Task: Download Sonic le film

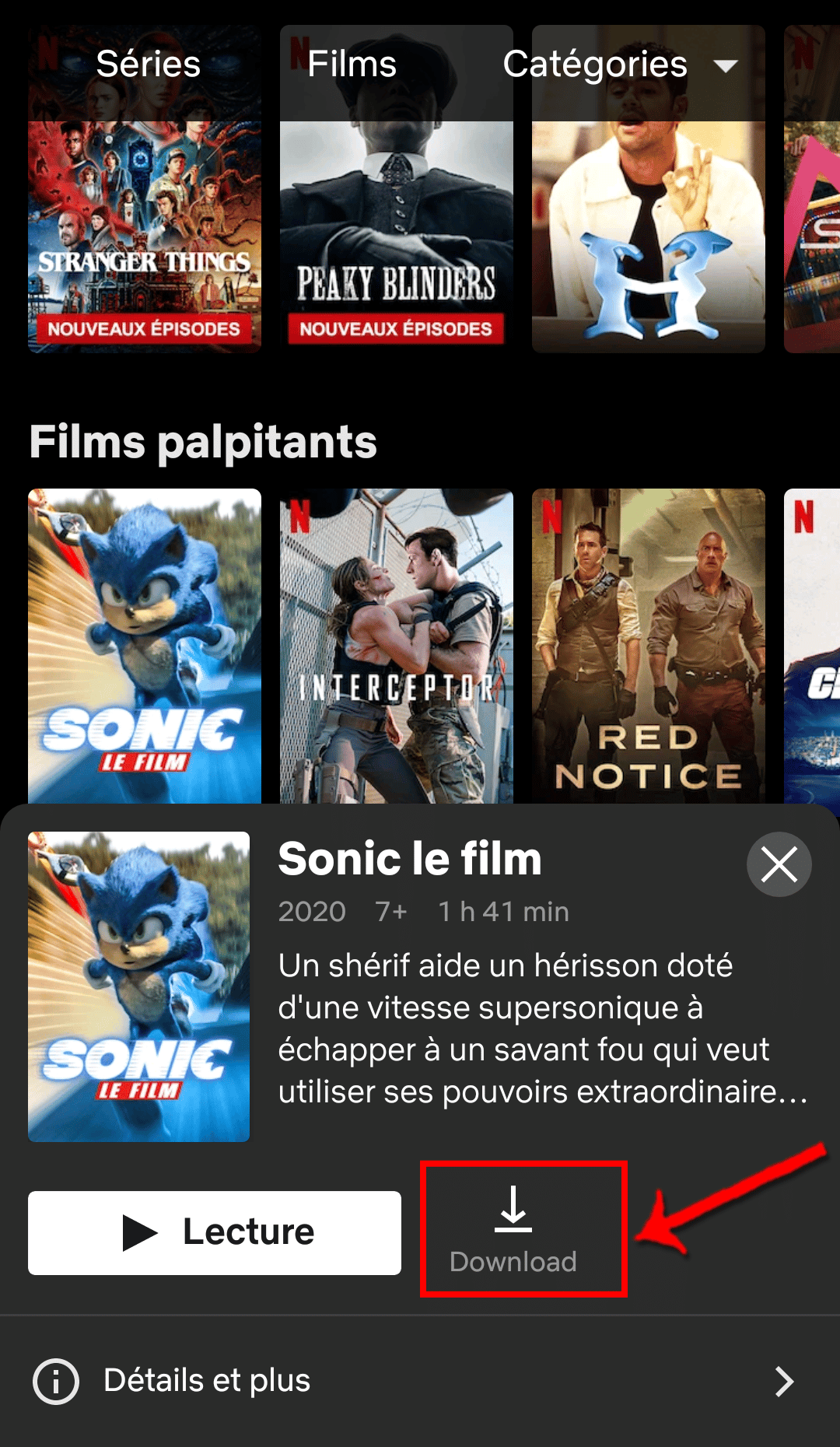Action: click(513, 1229)
